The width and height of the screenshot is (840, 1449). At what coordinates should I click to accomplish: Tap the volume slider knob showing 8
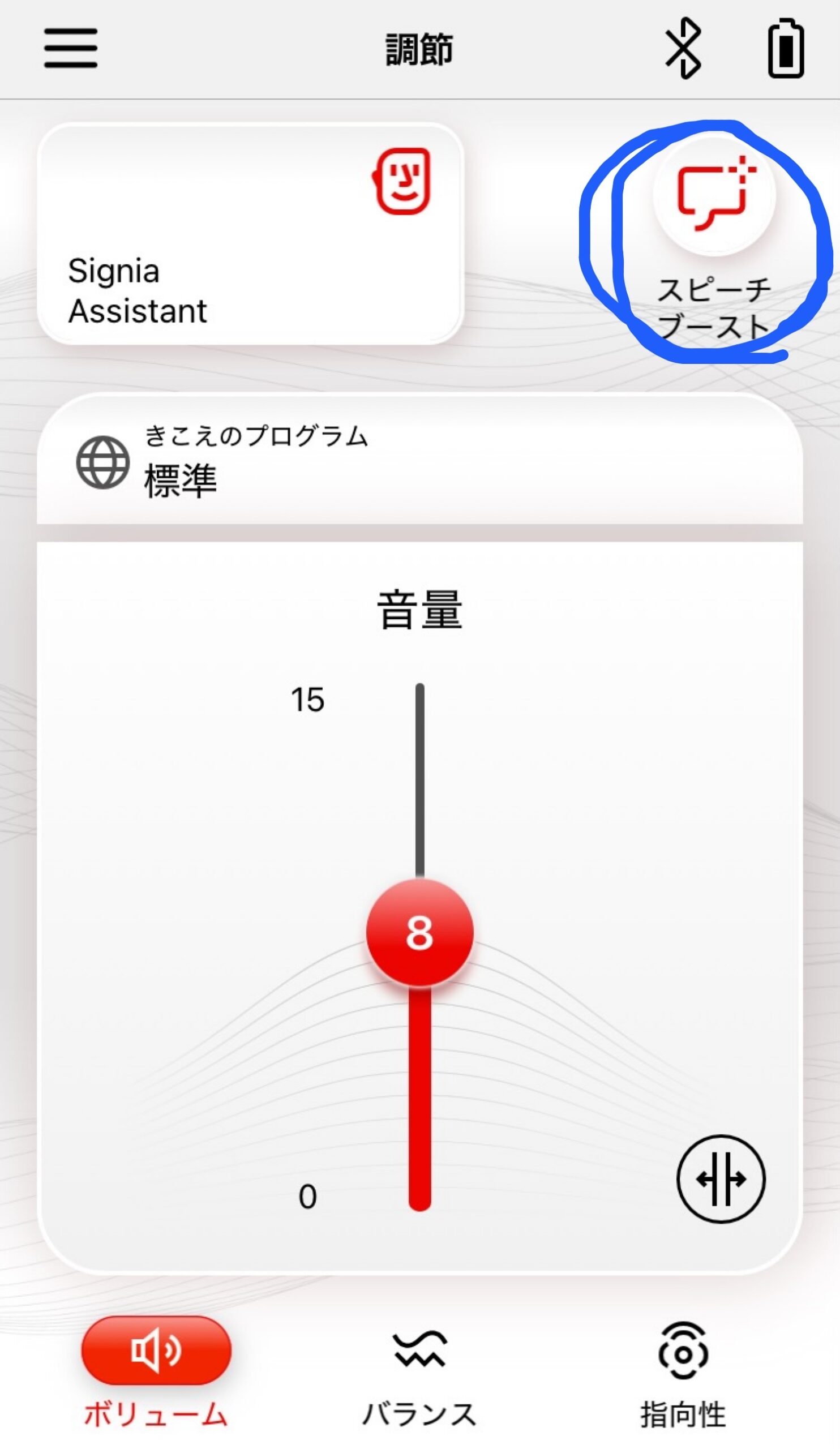click(x=419, y=932)
